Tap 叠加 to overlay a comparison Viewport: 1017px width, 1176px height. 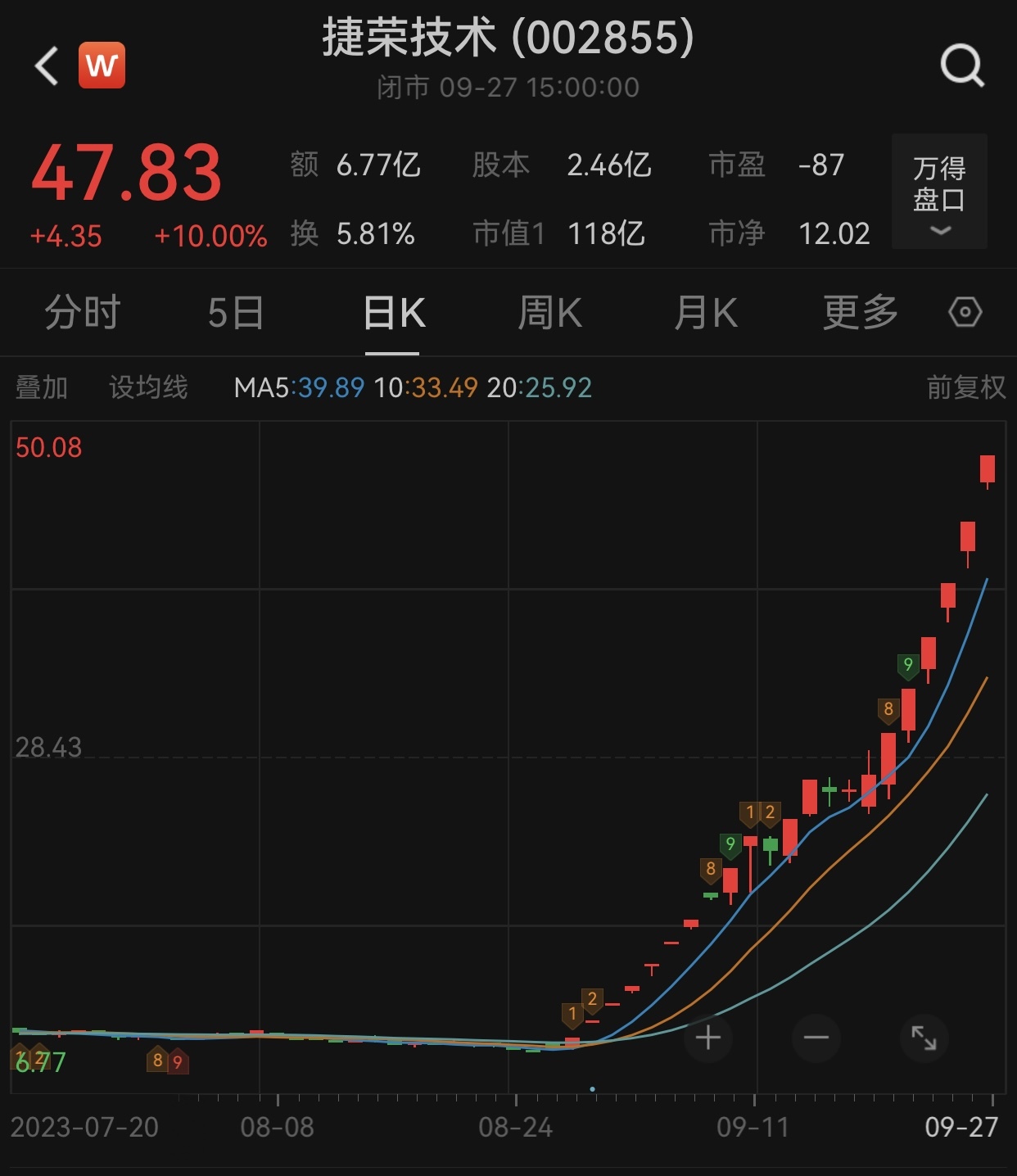pyautogui.click(x=42, y=387)
